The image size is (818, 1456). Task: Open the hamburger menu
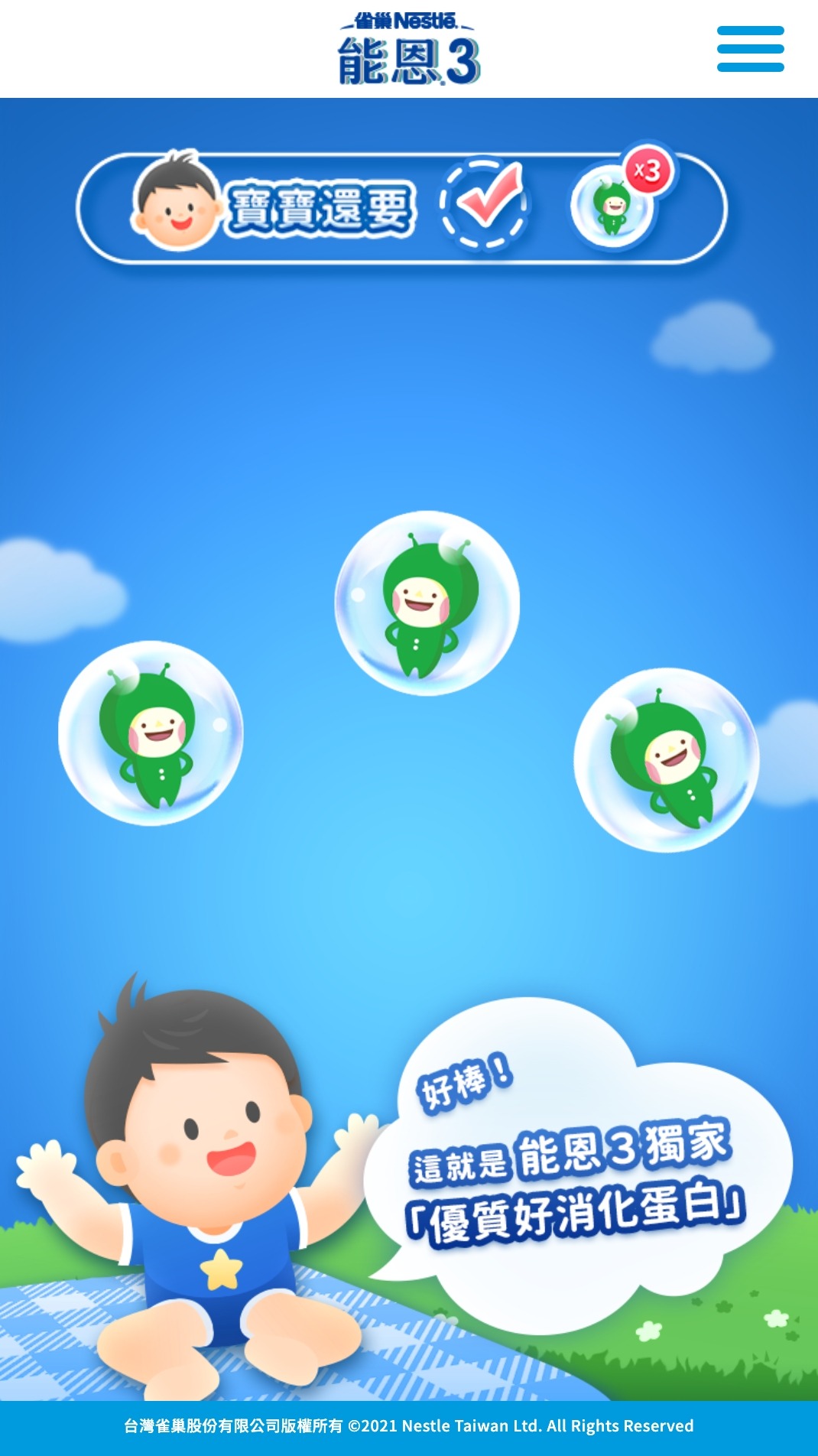pyautogui.click(x=750, y=49)
